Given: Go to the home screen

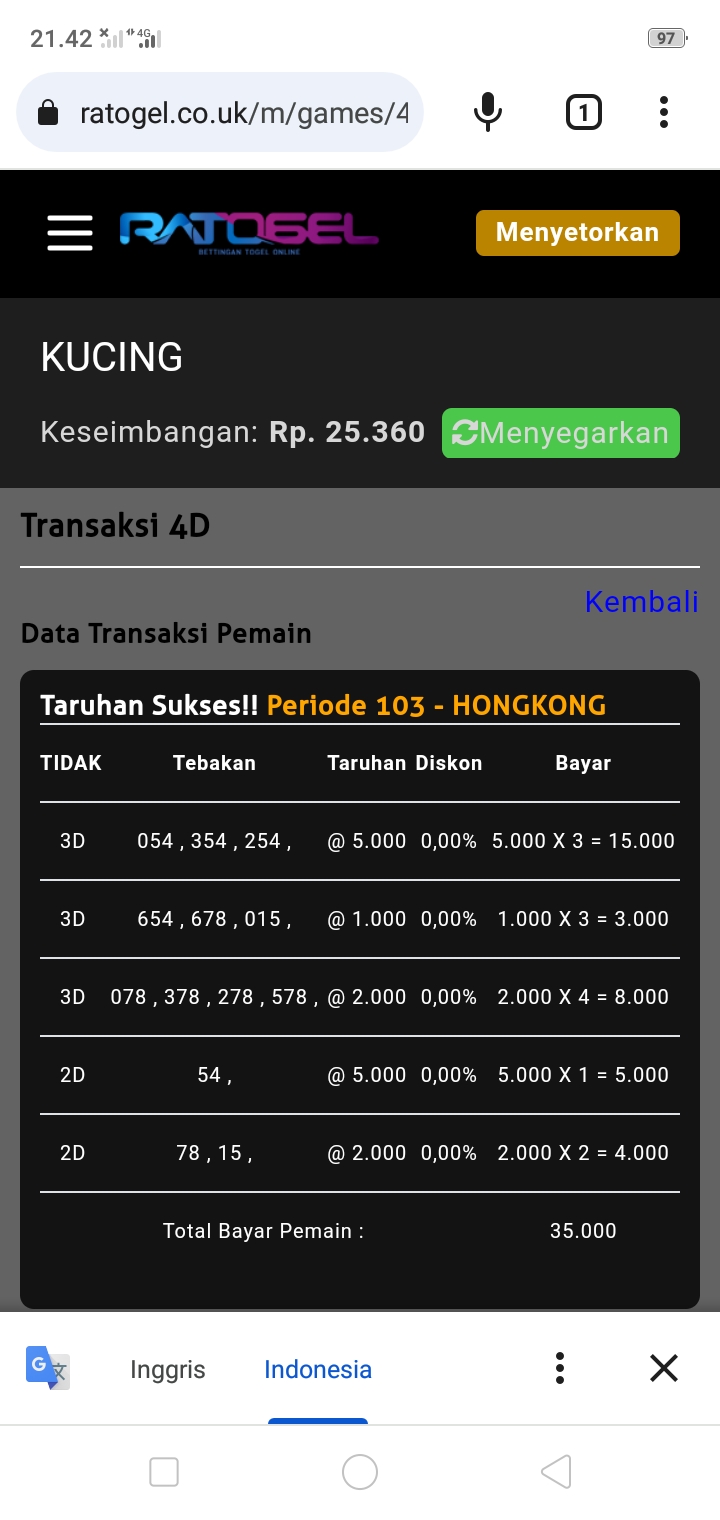Looking at the screenshot, I should pyautogui.click(x=360, y=1472).
